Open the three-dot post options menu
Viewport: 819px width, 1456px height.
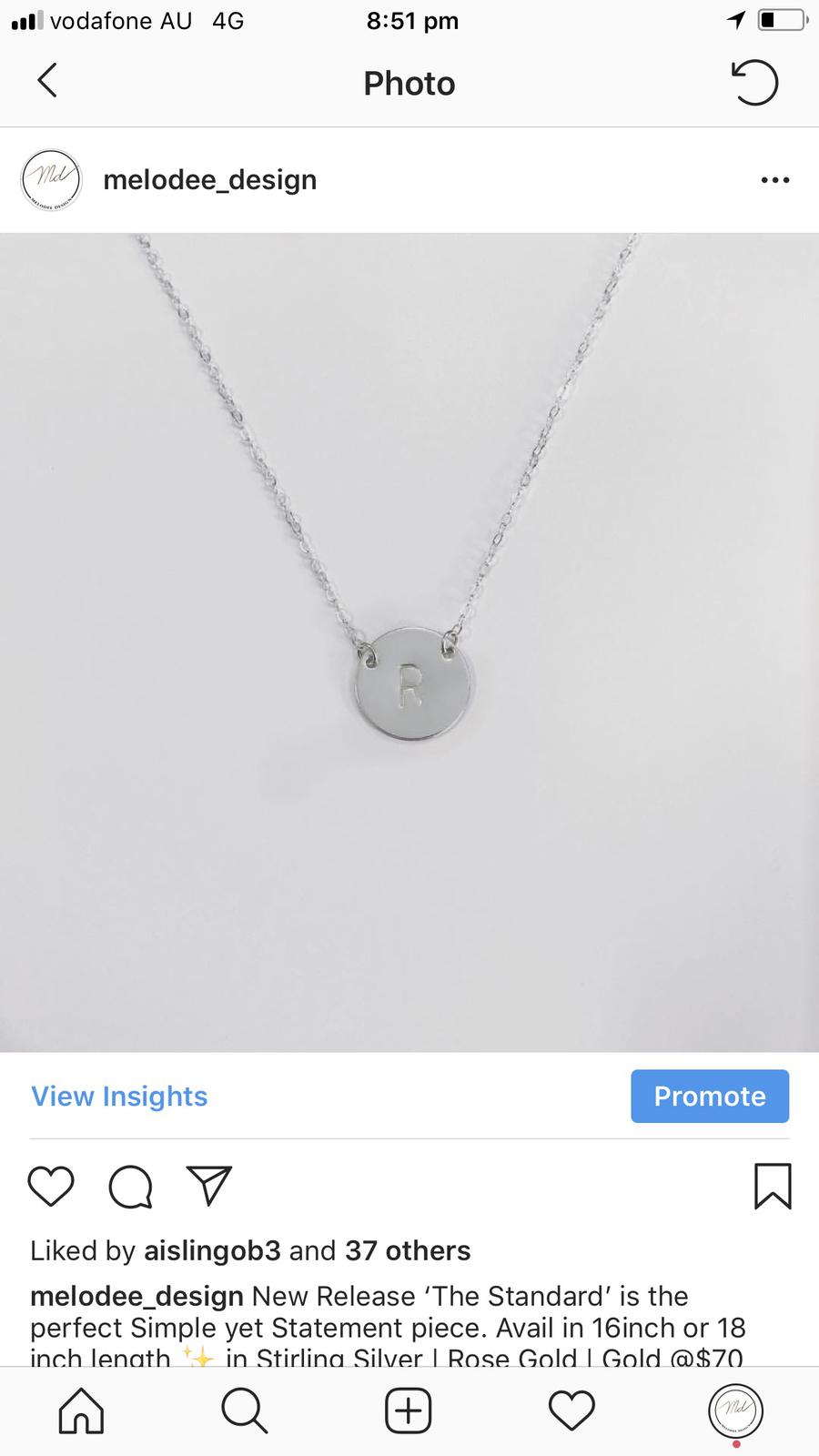click(774, 180)
